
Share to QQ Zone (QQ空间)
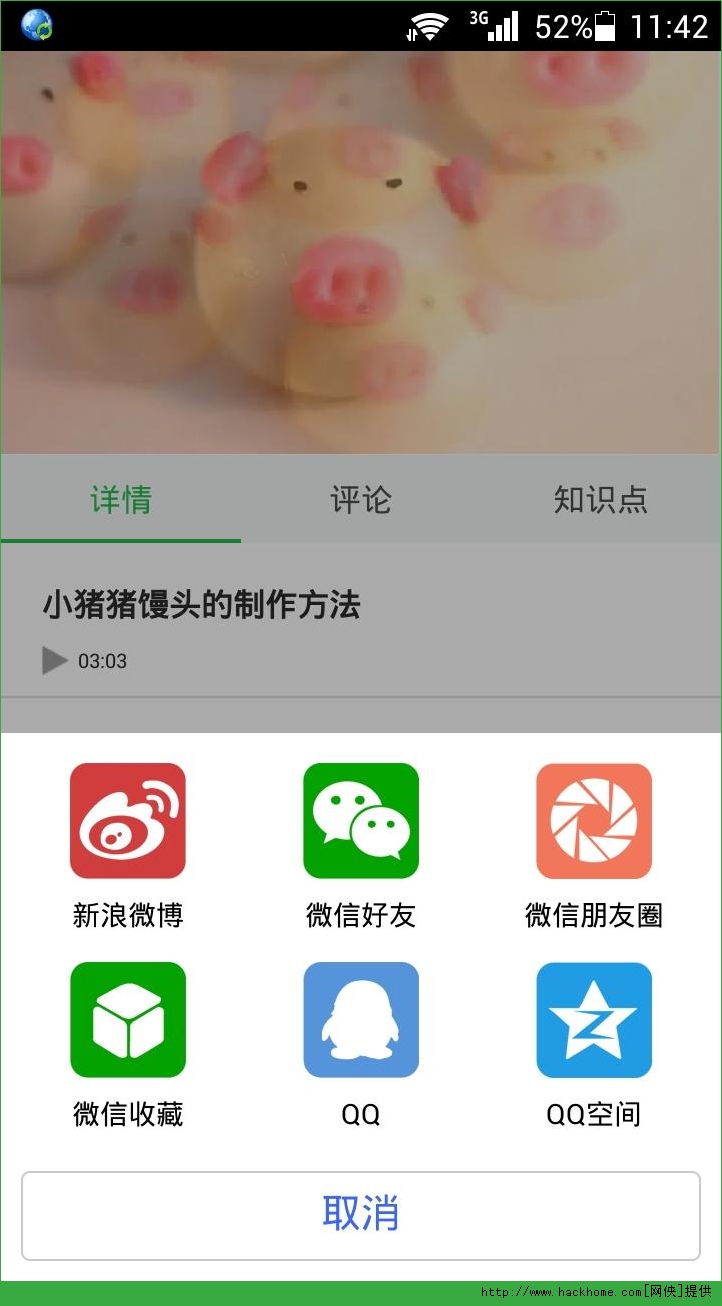point(594,1019)
